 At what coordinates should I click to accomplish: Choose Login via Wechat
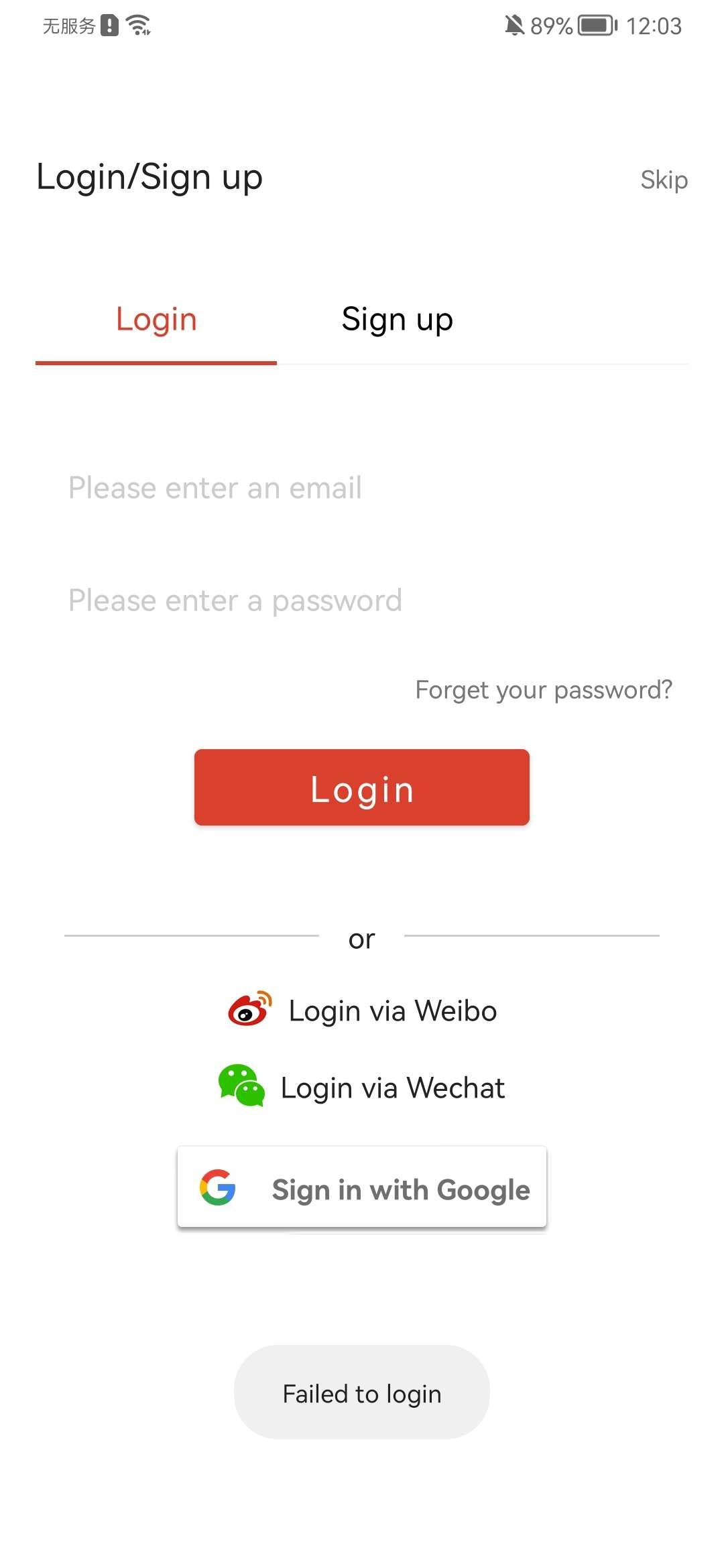(362, 1087)
